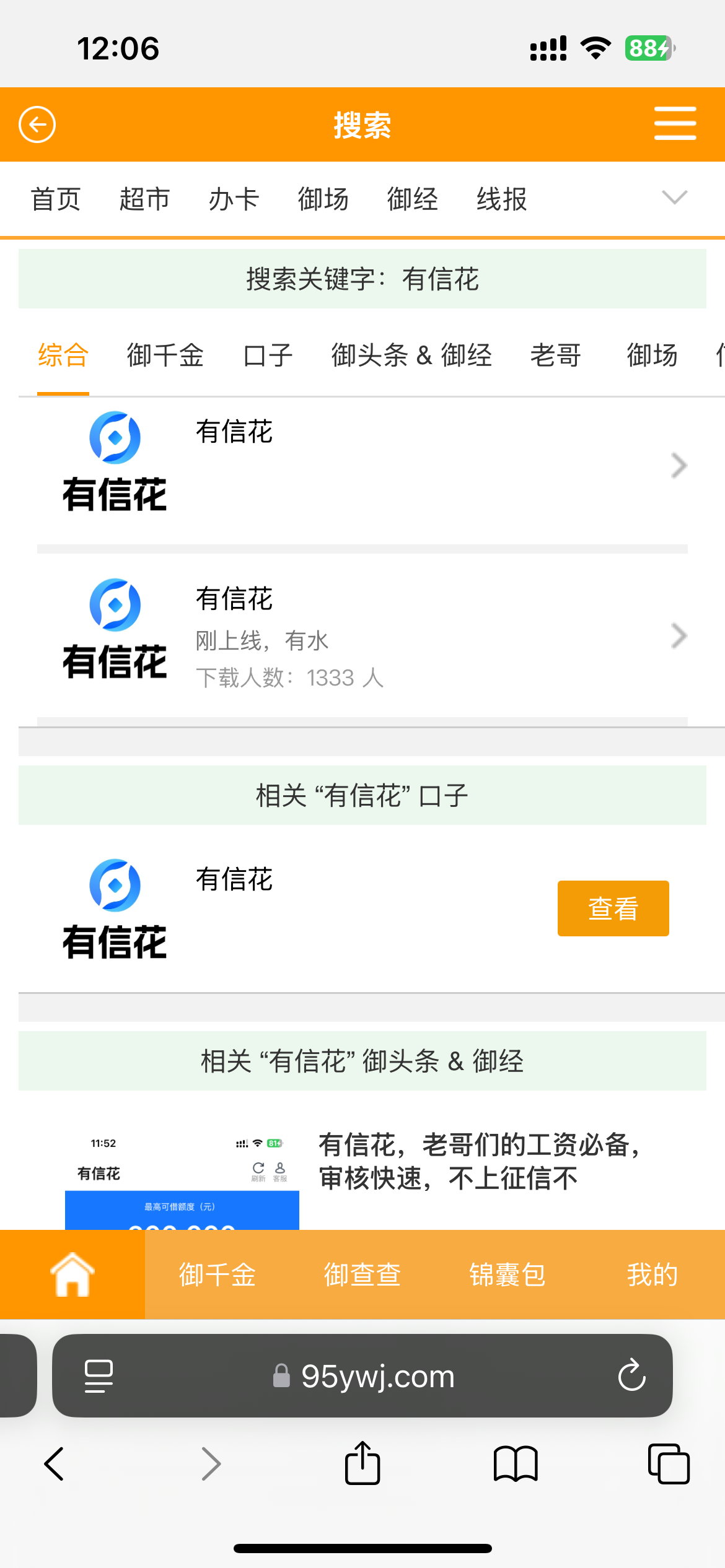The height and width of the screenshot is (1568, 725).
Task: Switch to the 老哥 search tab
Action: click(x=556, y=355)
